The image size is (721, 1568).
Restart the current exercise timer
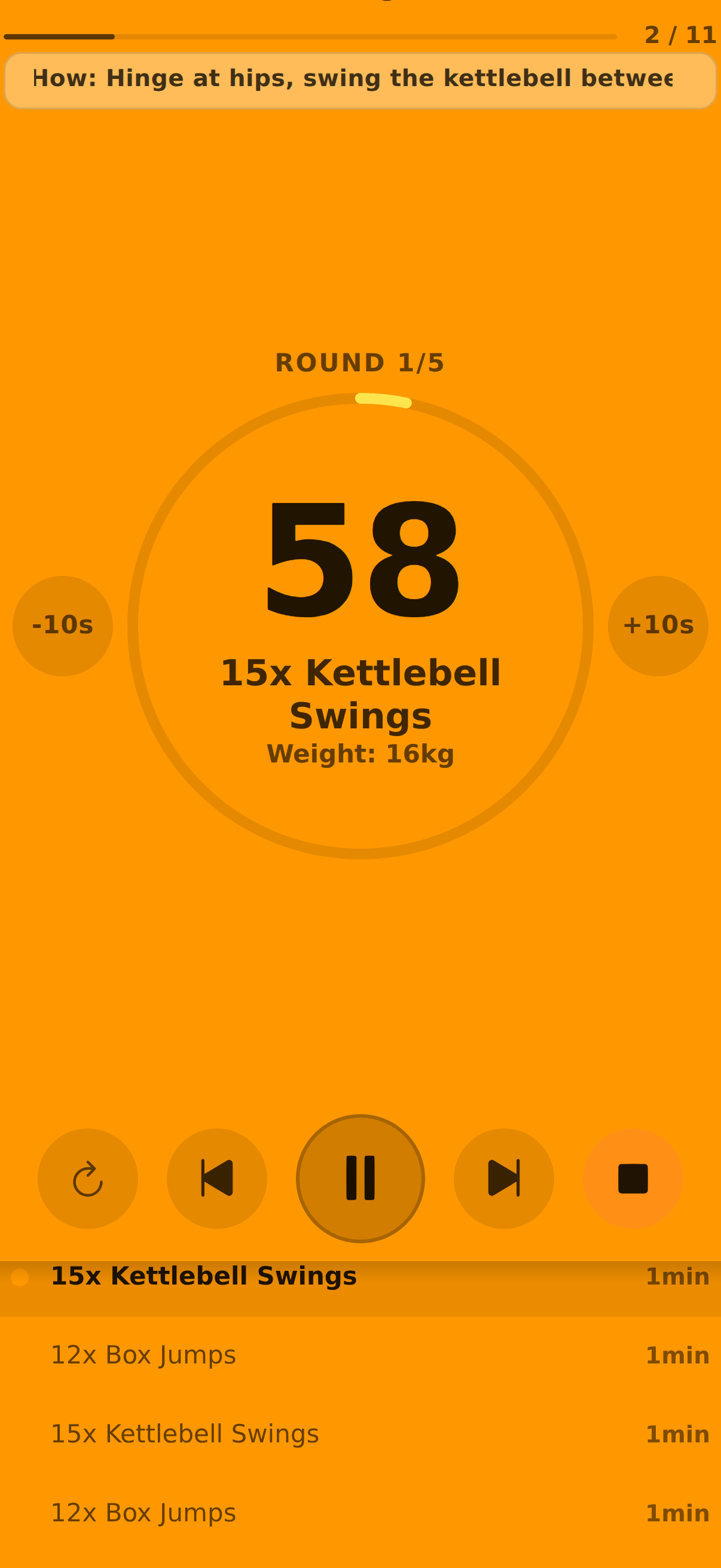coord(88,1178)
